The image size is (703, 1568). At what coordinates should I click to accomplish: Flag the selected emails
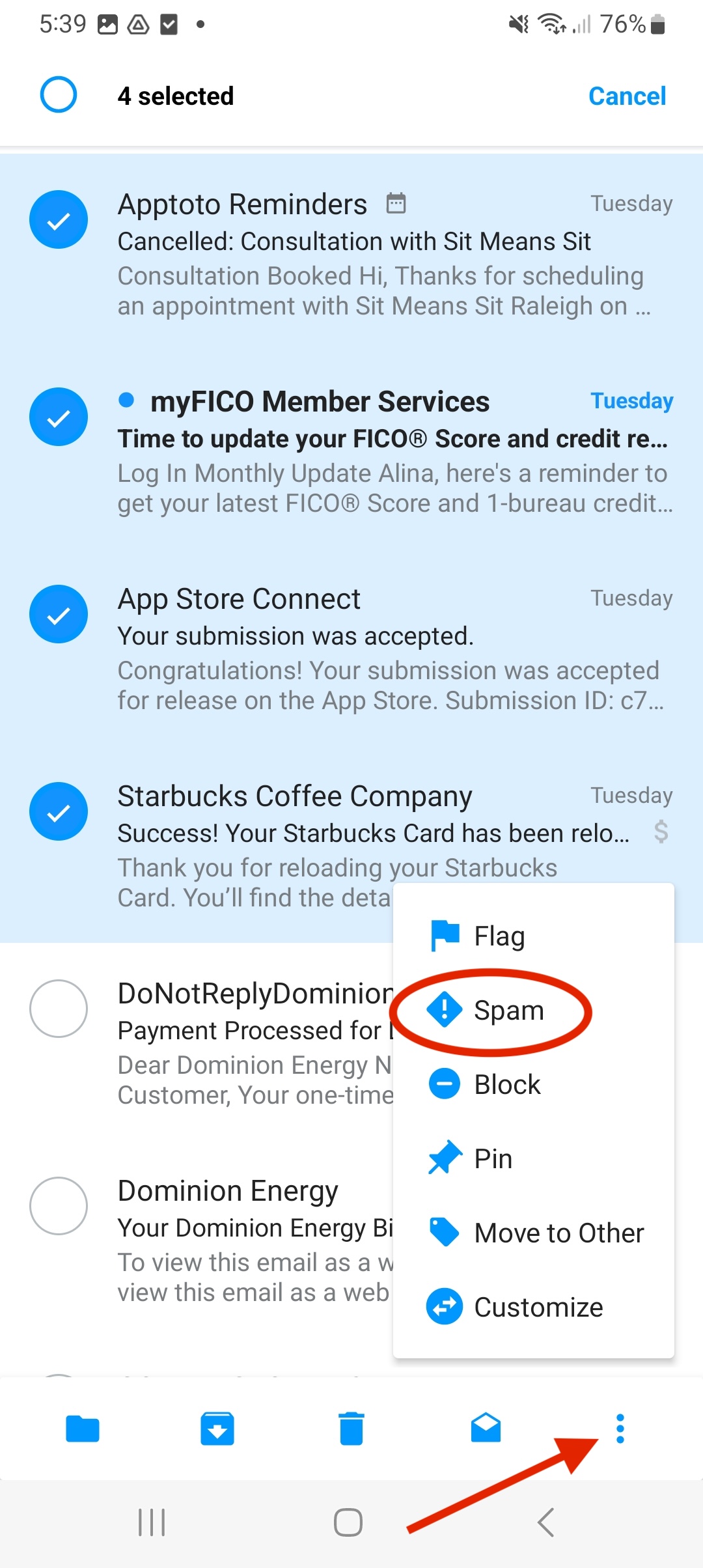pos(499,936)
